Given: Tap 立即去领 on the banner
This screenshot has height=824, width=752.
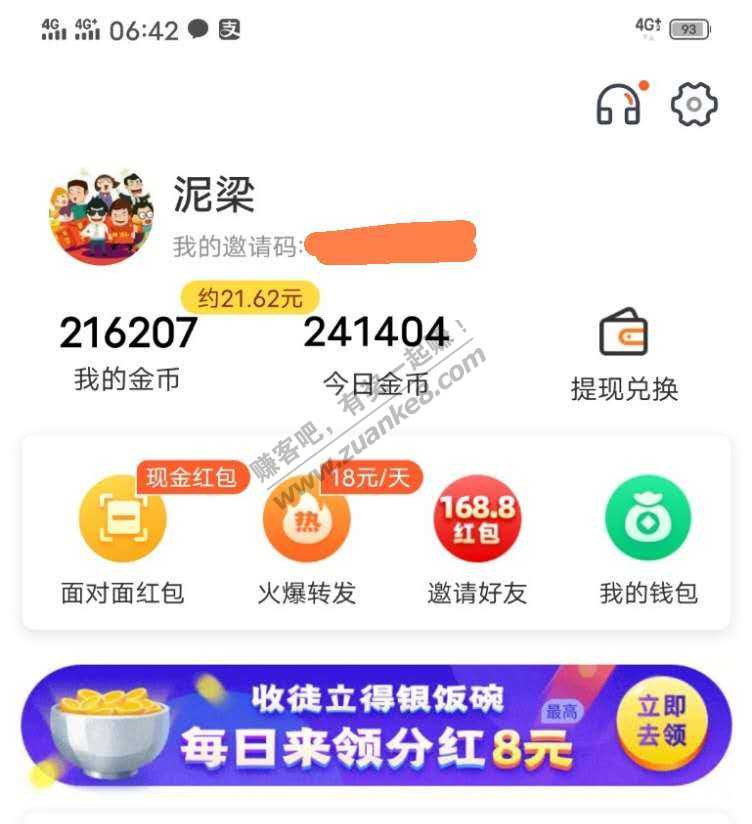Looking at the screenshot, I should (661, 721).
